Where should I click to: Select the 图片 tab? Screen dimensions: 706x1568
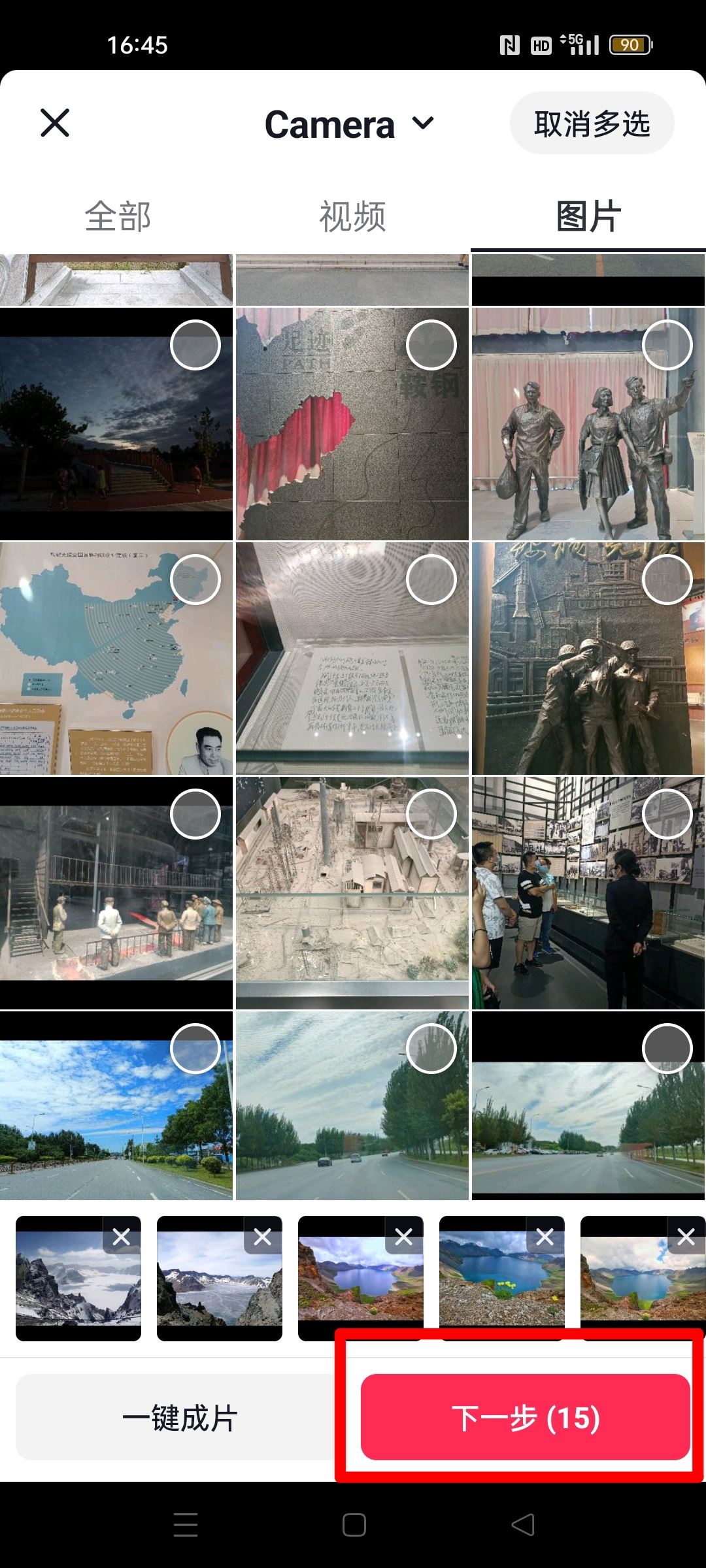[588, 216]
